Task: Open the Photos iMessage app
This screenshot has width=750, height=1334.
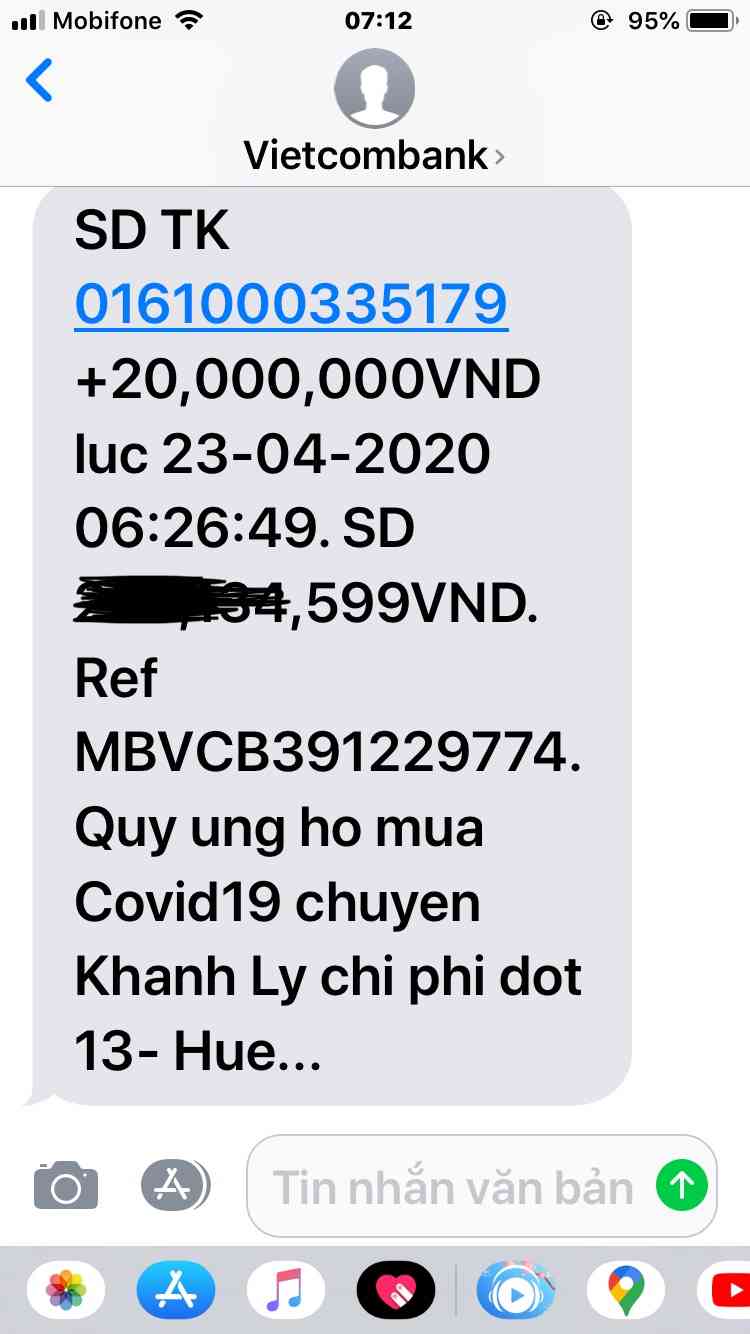Action: tap(66, 1291)
